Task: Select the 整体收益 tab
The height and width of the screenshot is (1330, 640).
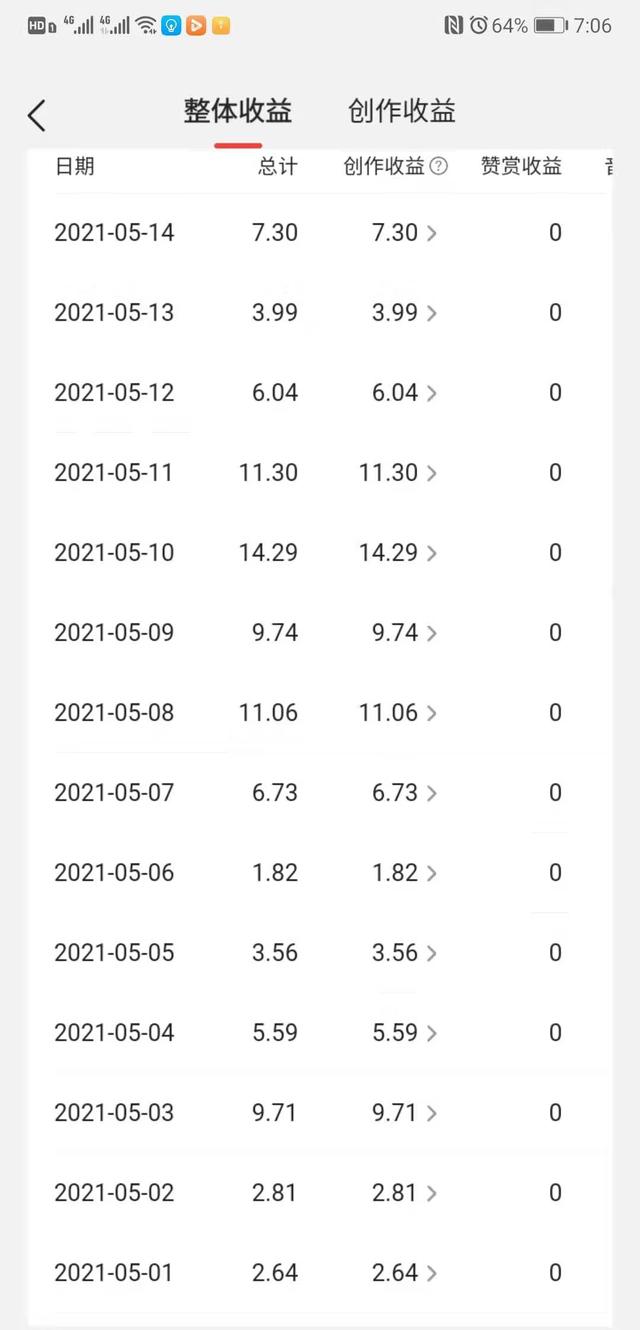Action: (x=238, y=111)
